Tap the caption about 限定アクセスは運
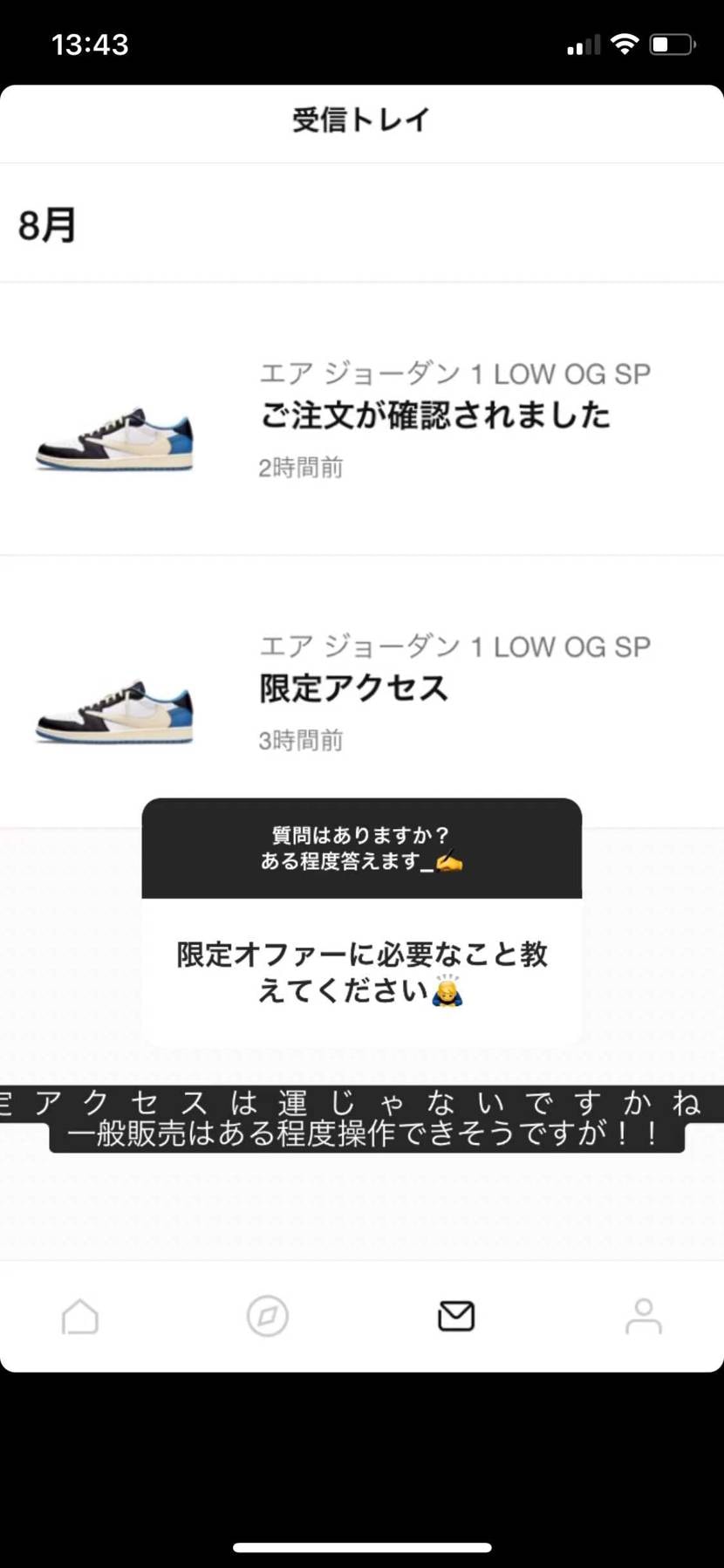Screen dimensions: 724x1568 (362, 1120)
